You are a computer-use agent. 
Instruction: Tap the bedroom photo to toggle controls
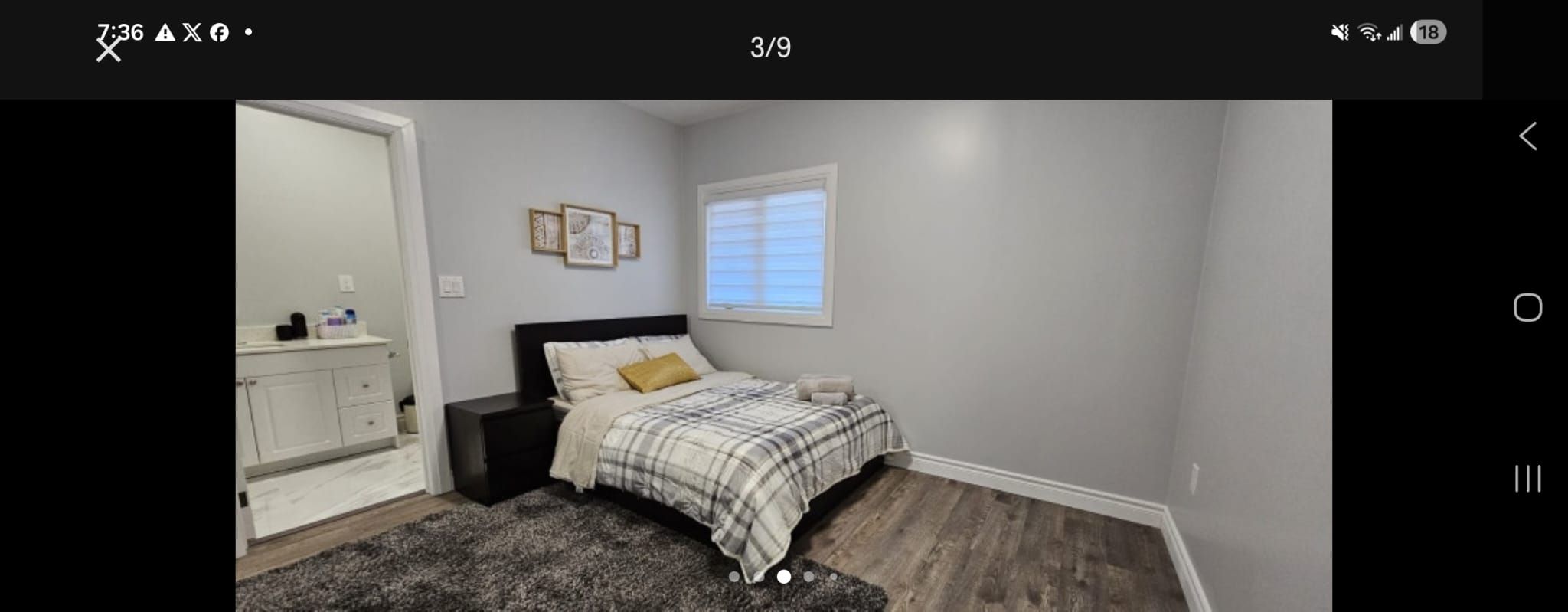tap(782, 354)
